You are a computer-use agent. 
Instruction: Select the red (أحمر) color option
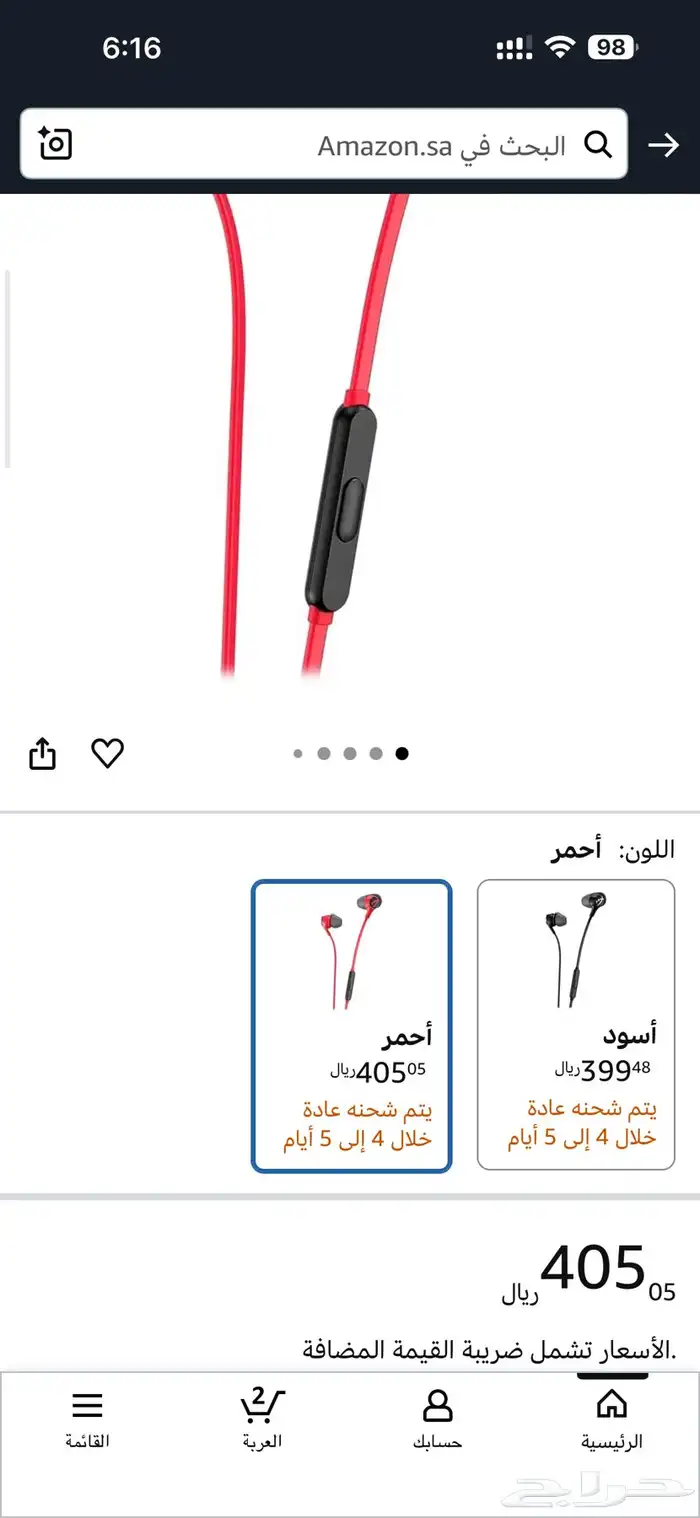coord(351,1025)
